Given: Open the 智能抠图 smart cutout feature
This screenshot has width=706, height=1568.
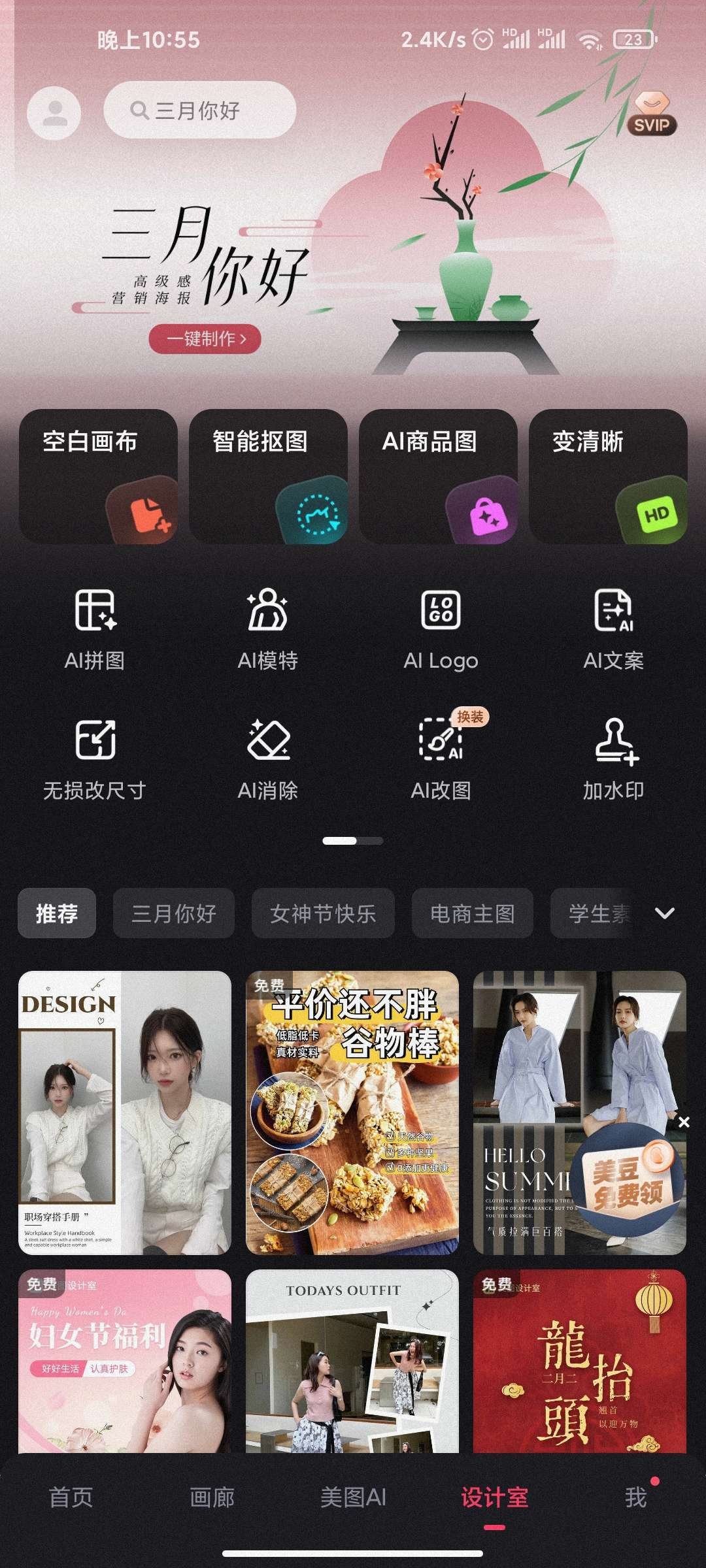Looking at the screenshot, I should point(268,477).
